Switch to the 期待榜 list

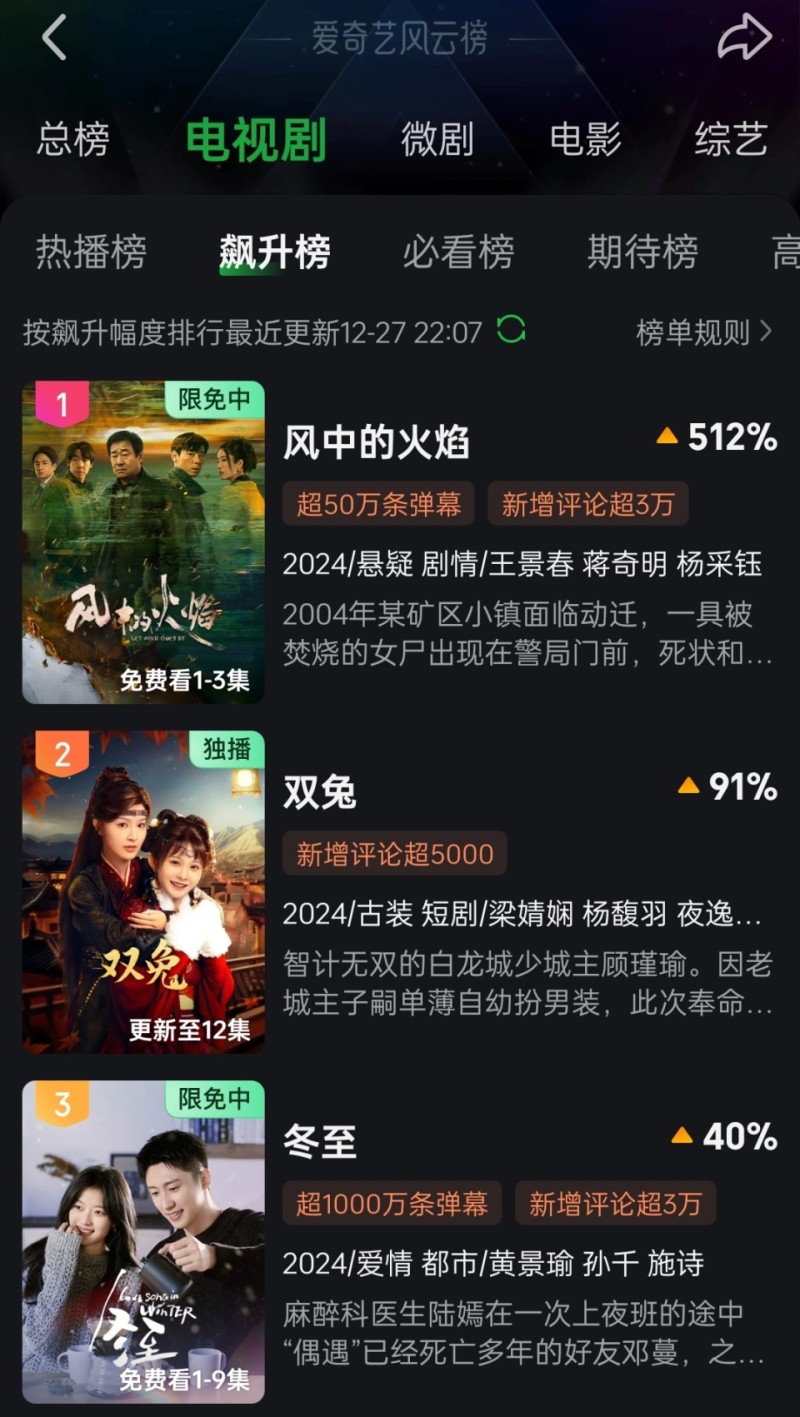[x=642, y=252]
